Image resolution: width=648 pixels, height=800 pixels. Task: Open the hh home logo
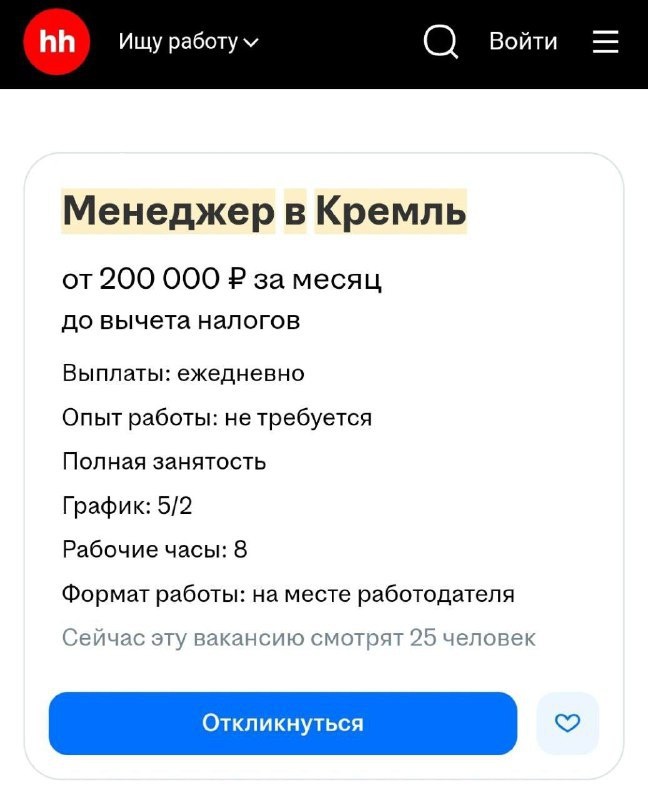tap(56, 42)
